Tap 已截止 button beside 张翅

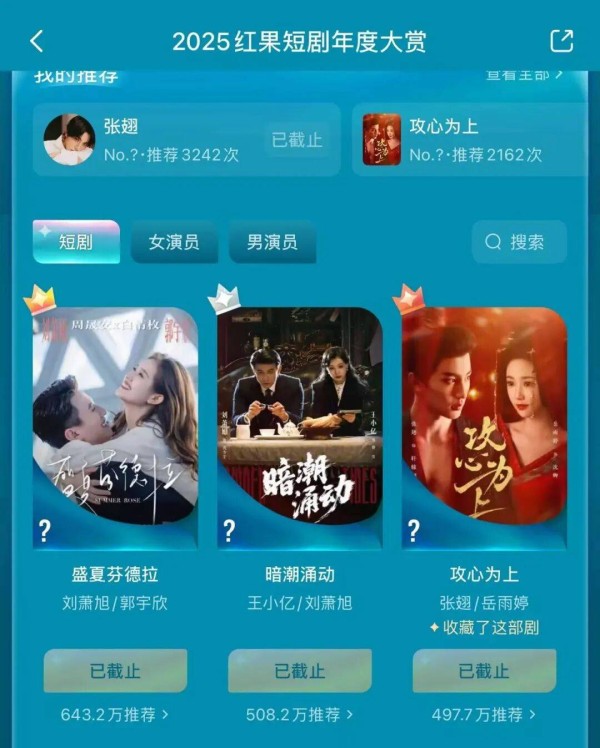point(297,140)
